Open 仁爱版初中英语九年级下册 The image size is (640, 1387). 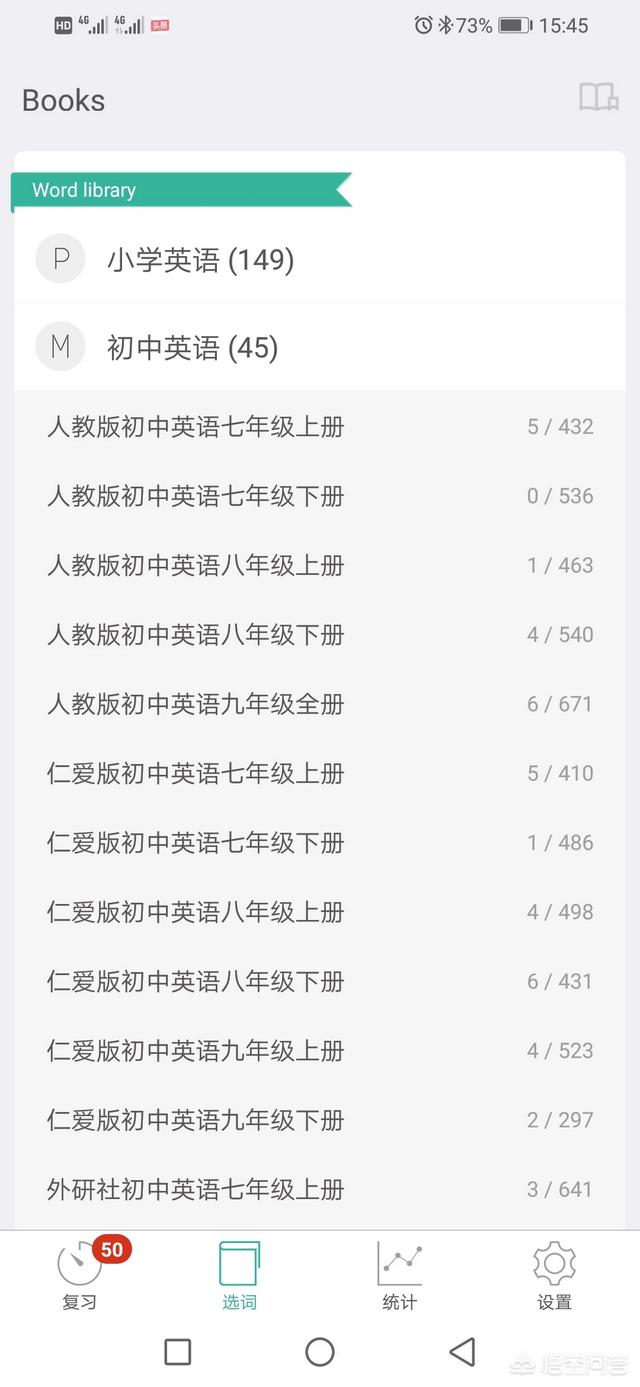pos(320,1120)
